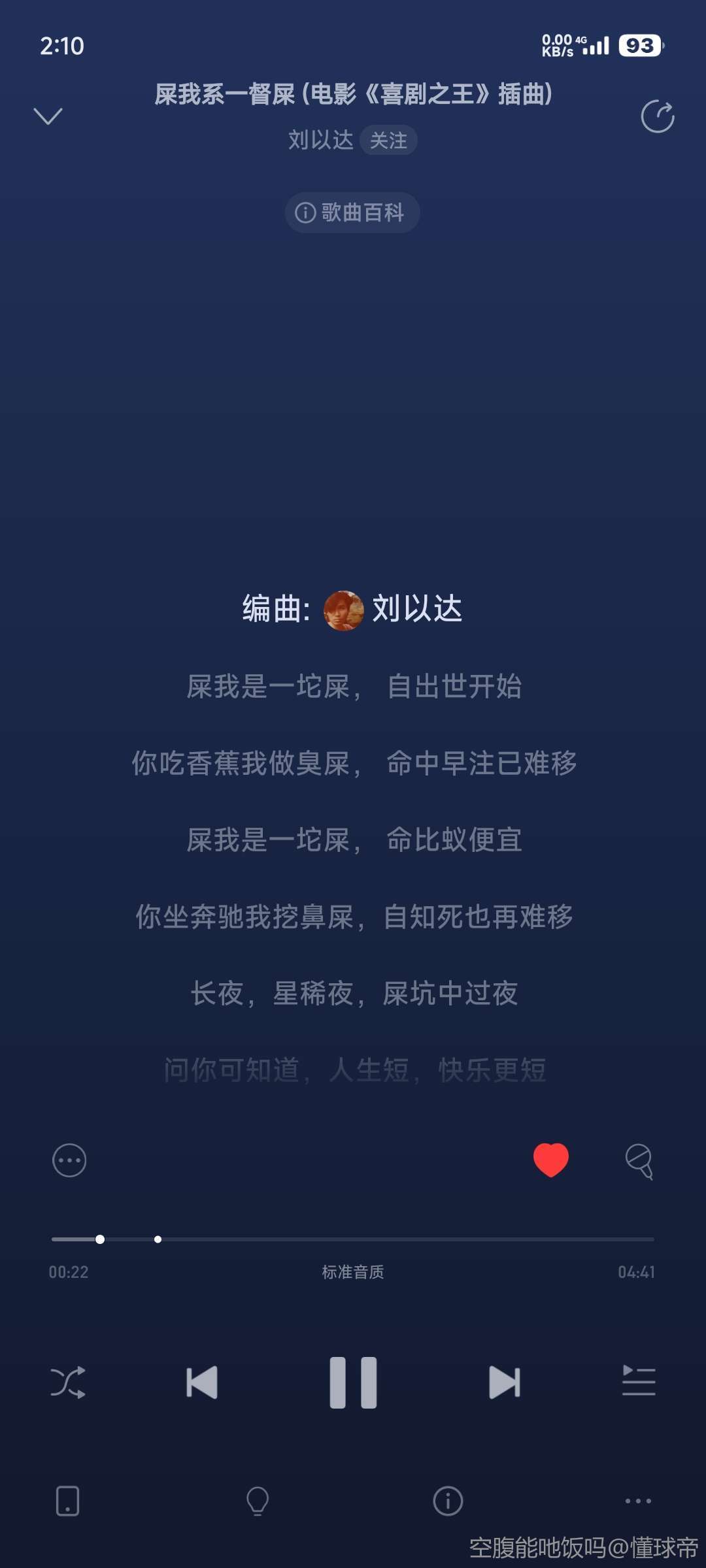Viewport: 706px width, 1568px height.
Task: Open 歌曲百科 song encyclopedia
Action: pyautogui.click(x=352, y=212)
